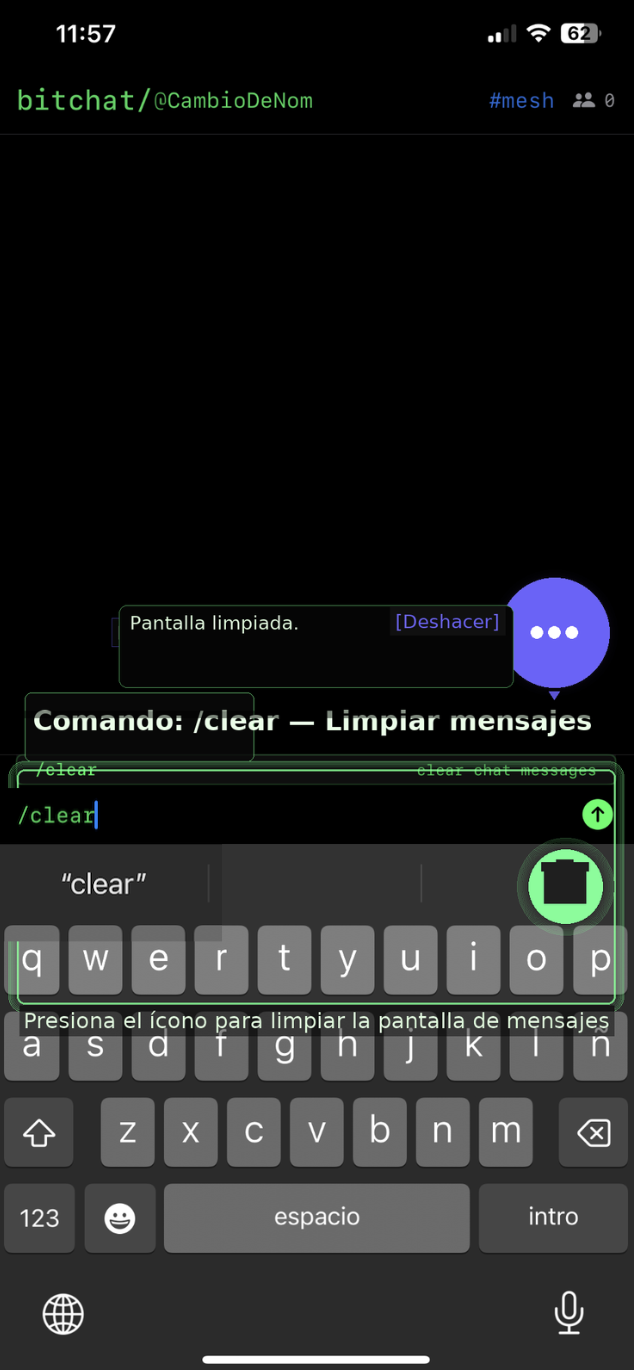Open the emoji keyboard
This screenshot has width=634, height=1370.
point(120,1218)
